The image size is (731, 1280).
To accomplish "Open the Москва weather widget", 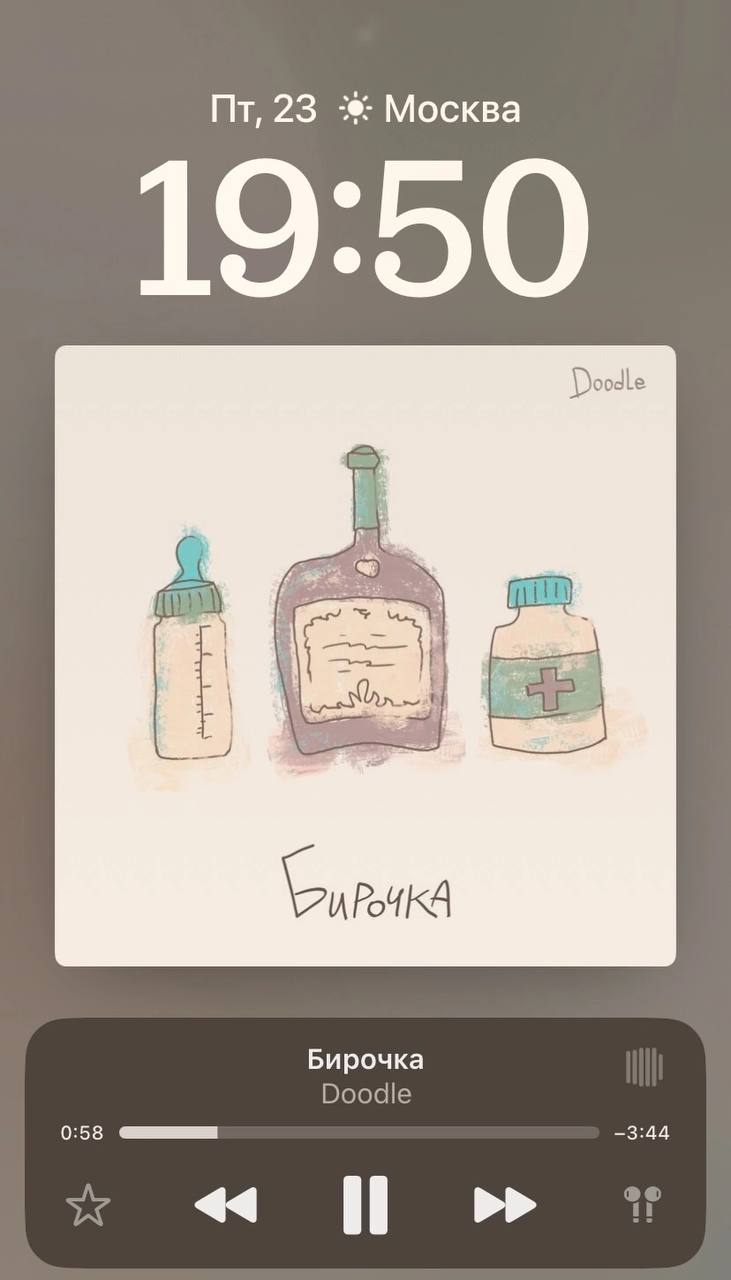I will point(430,109).
